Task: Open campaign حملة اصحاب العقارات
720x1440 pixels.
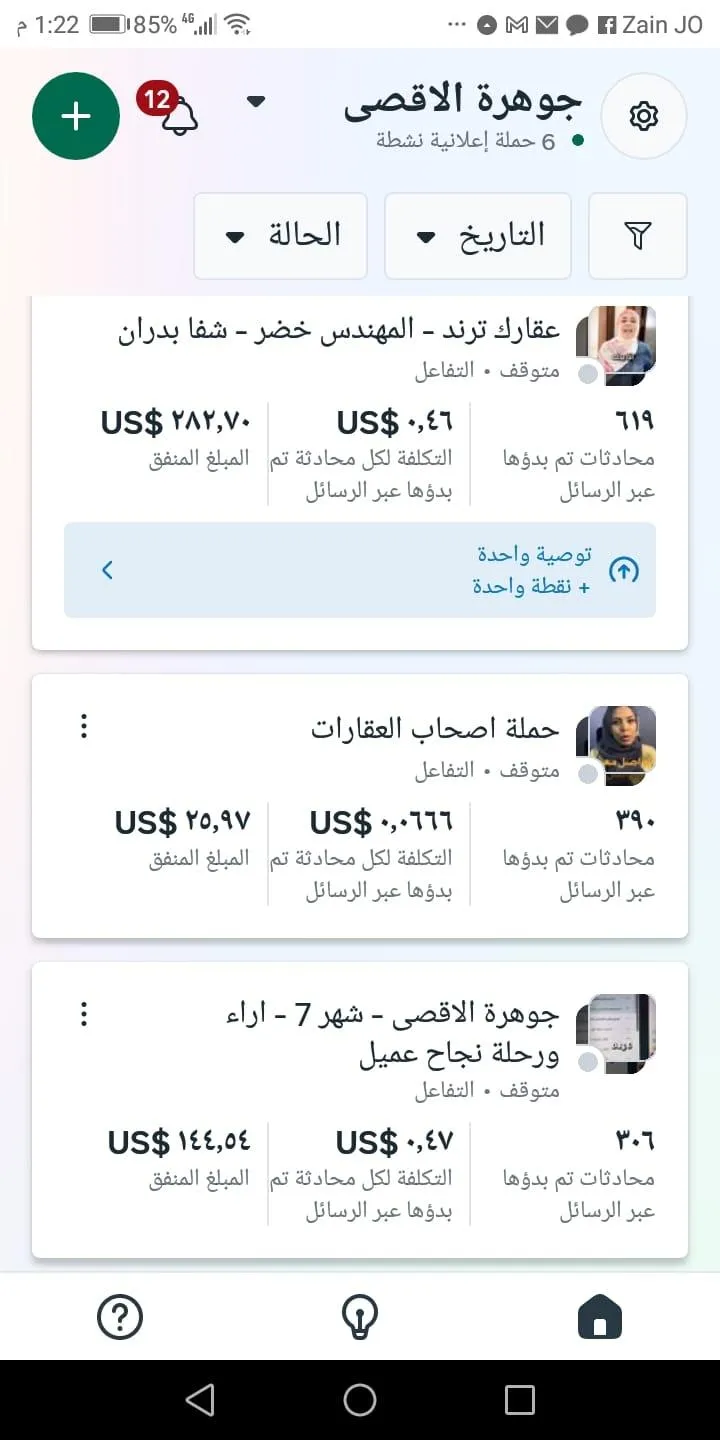Action: pyautogui.click(x=435, y=729)
